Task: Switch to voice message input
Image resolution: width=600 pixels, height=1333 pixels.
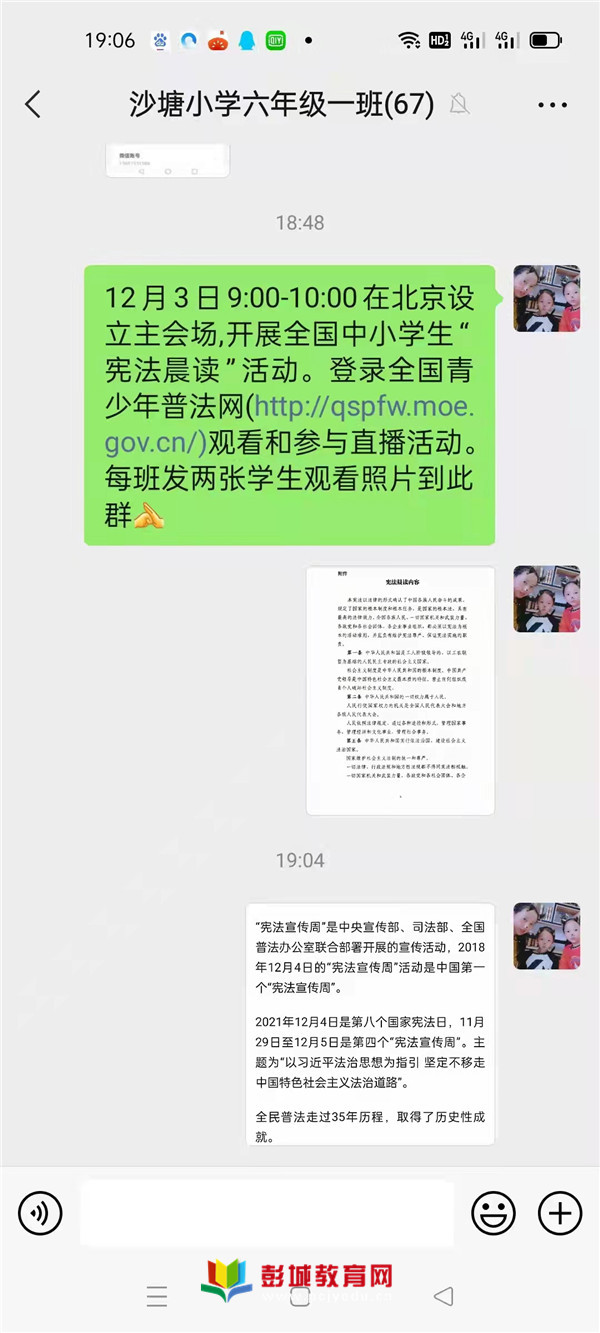Action: [x=40, y=1214]
